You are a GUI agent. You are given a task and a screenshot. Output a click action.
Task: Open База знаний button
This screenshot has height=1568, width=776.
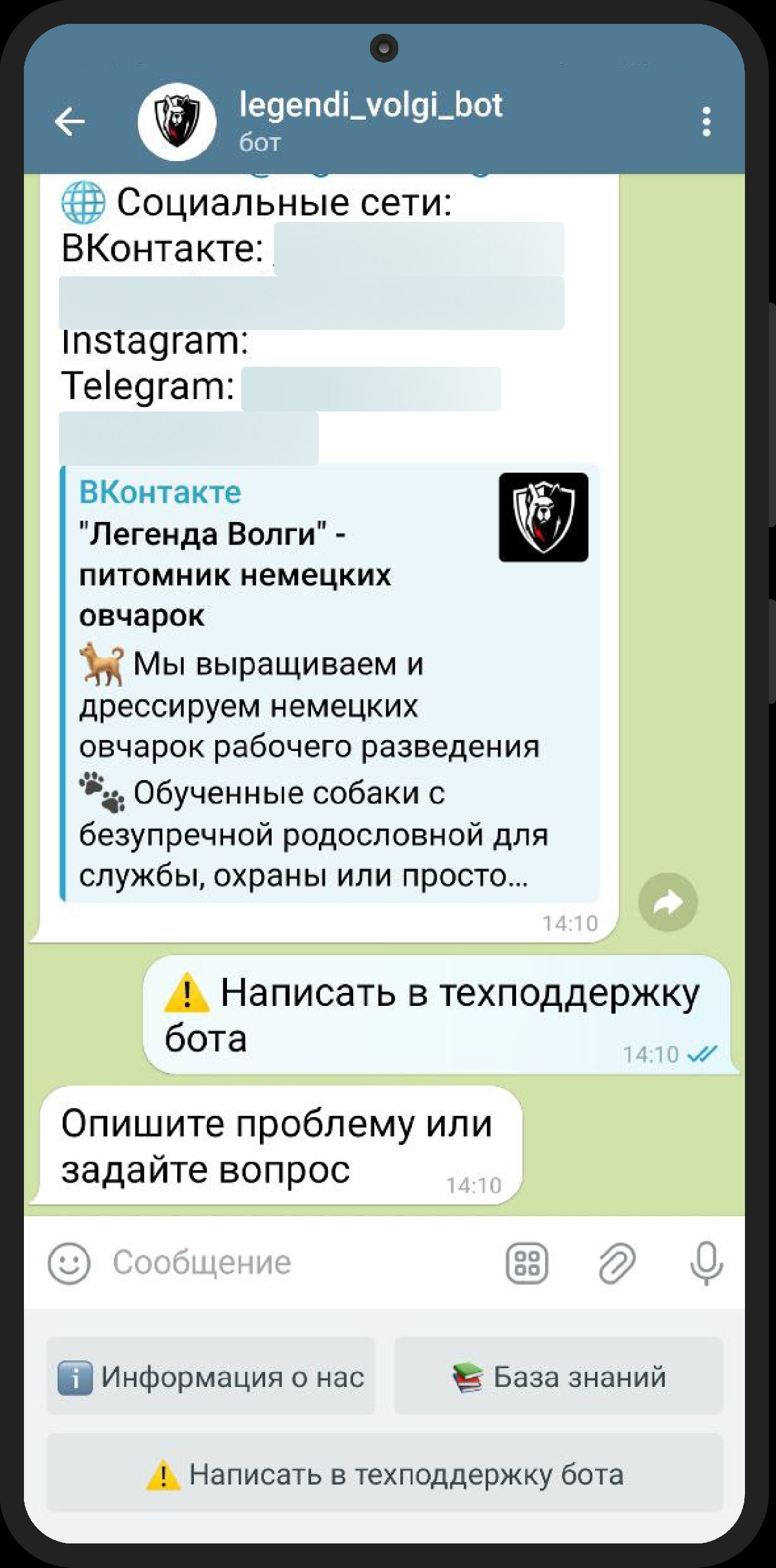559,1377
